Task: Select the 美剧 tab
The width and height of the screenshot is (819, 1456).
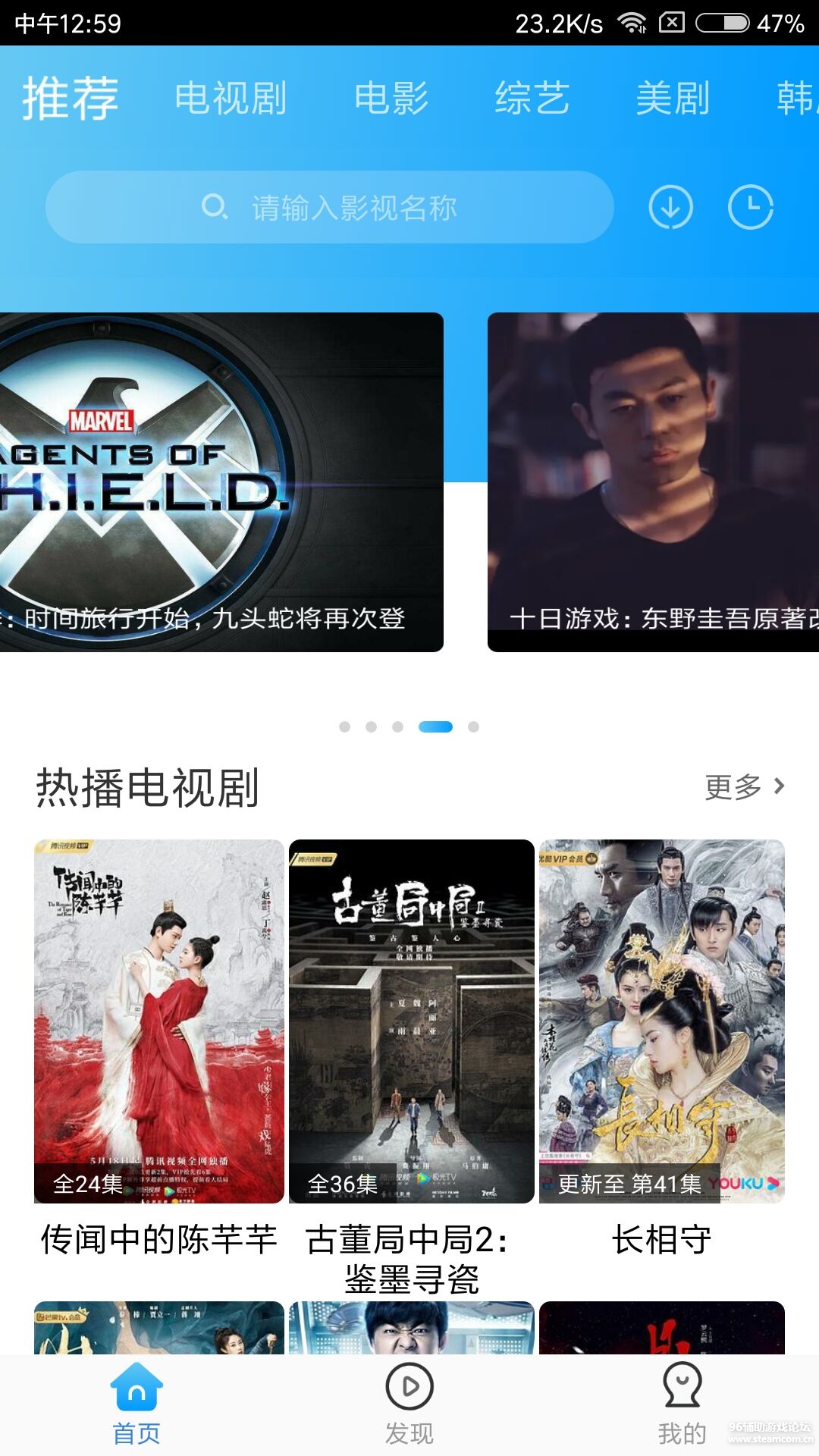Action: pos(673,99)
